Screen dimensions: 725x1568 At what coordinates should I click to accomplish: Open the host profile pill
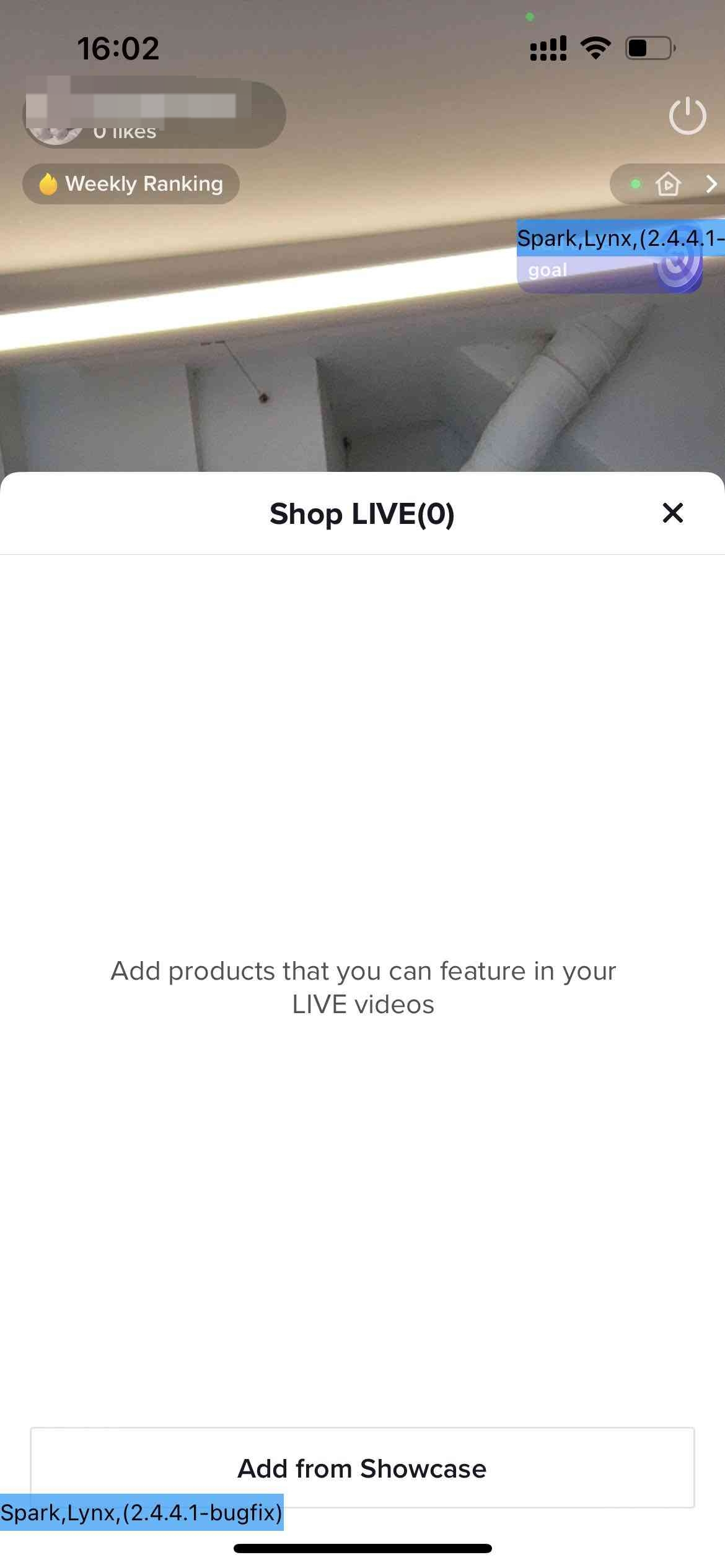pyautogui.click(x=154, y=115)
